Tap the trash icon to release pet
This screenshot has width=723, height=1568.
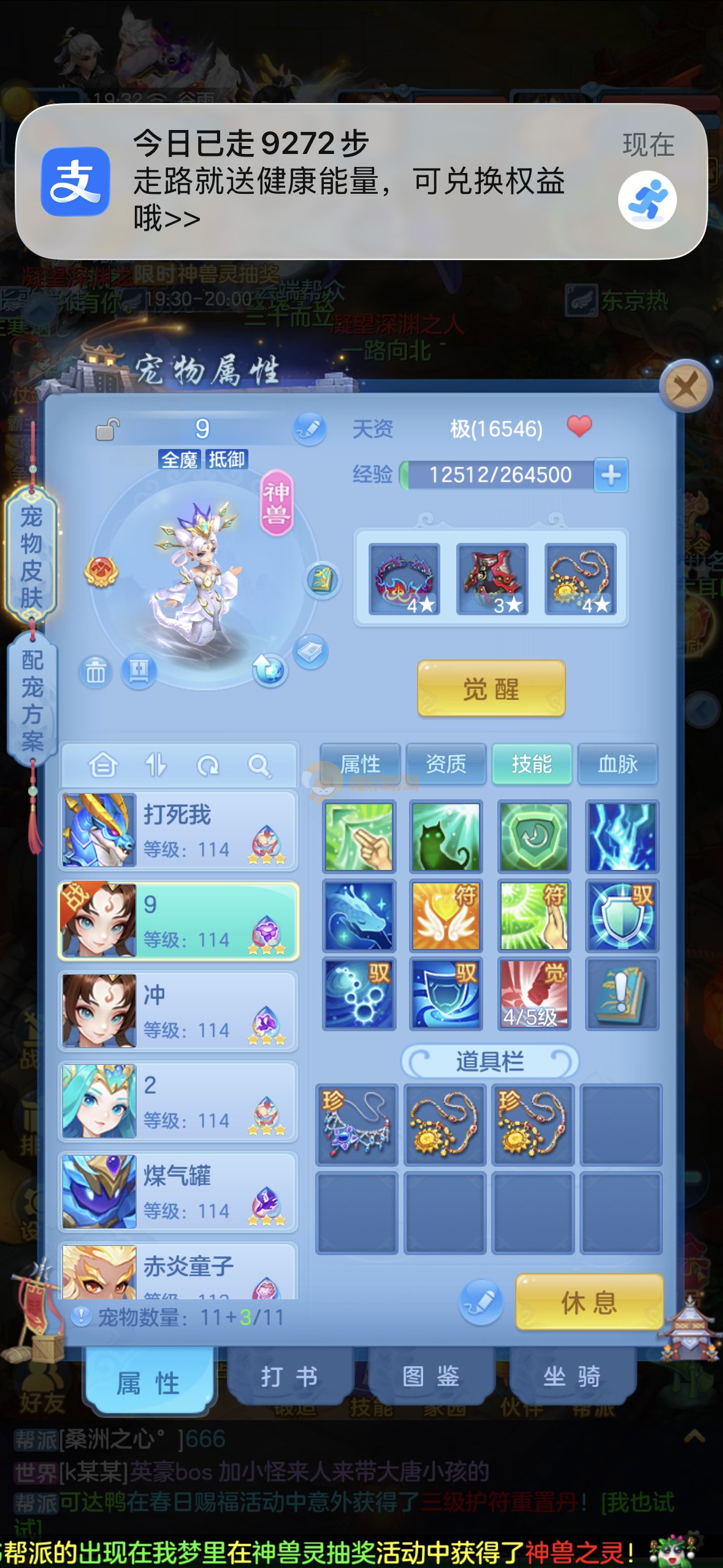tap(95, 672)
